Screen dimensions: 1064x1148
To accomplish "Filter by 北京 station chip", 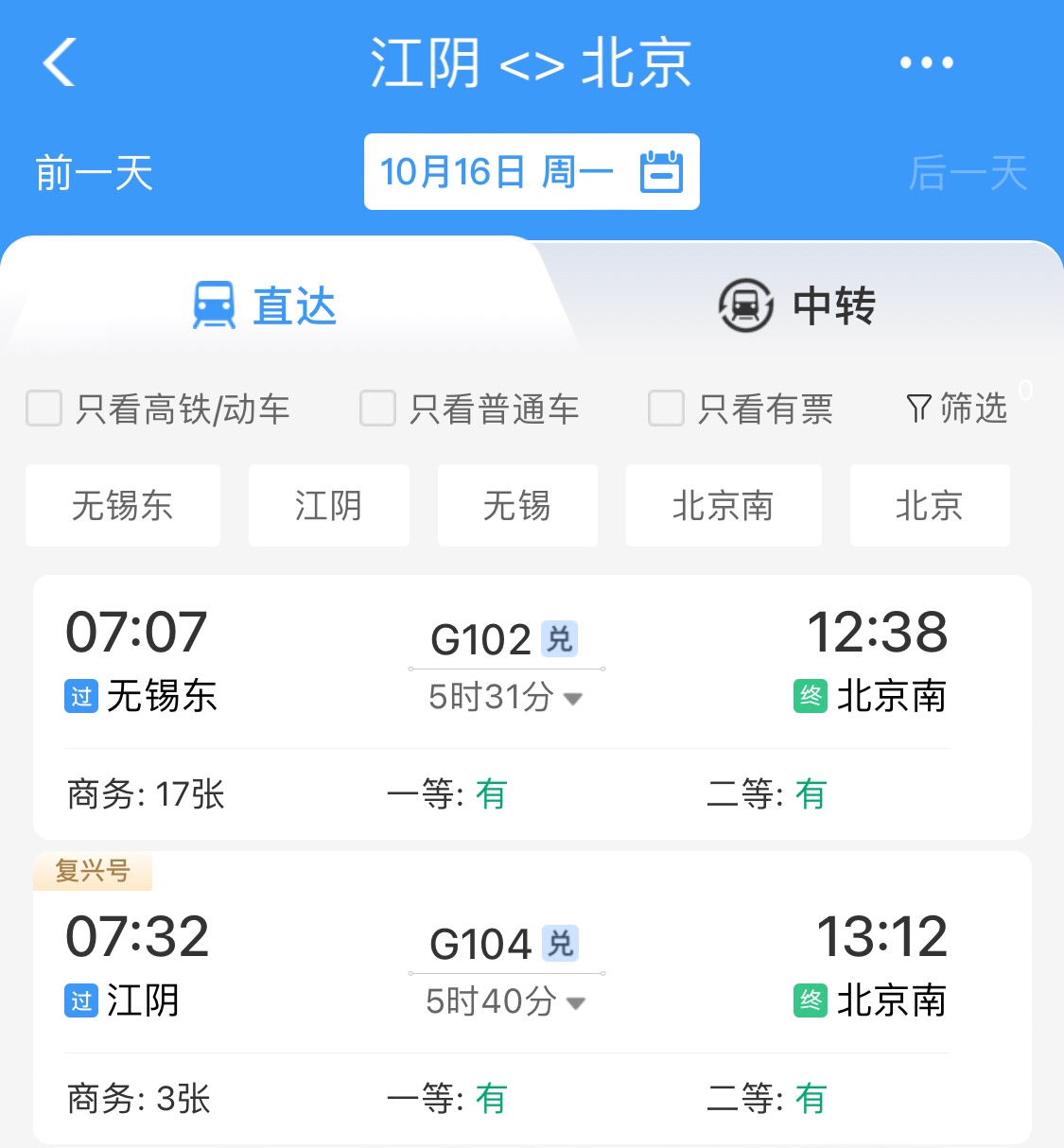I will [929, 505].
